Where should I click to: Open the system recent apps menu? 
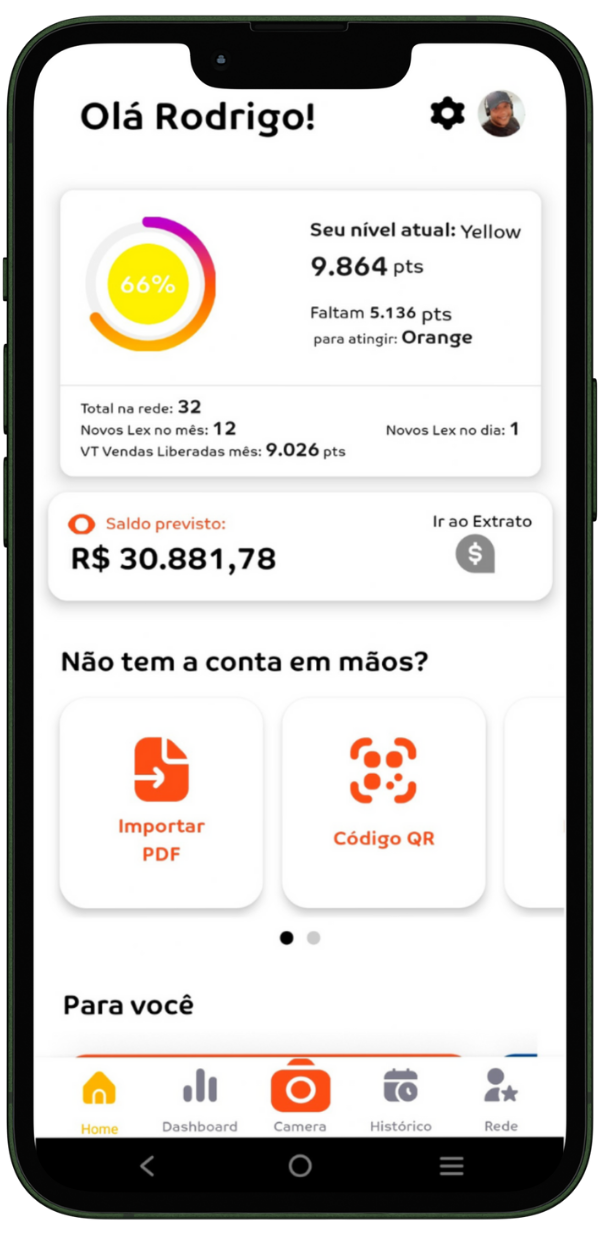tap(452, 1165)
